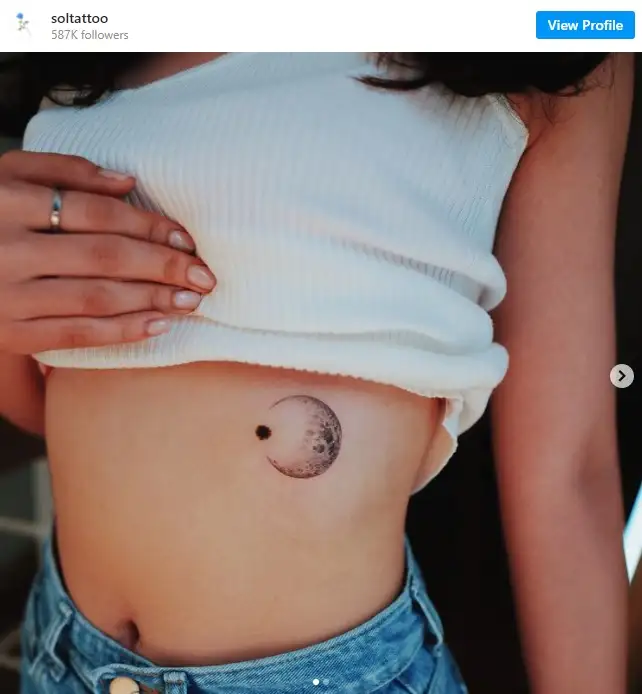Go to the next carousel photo
Image resolution: width=642 pixels, height=694 pixels.
pos(622,376)
